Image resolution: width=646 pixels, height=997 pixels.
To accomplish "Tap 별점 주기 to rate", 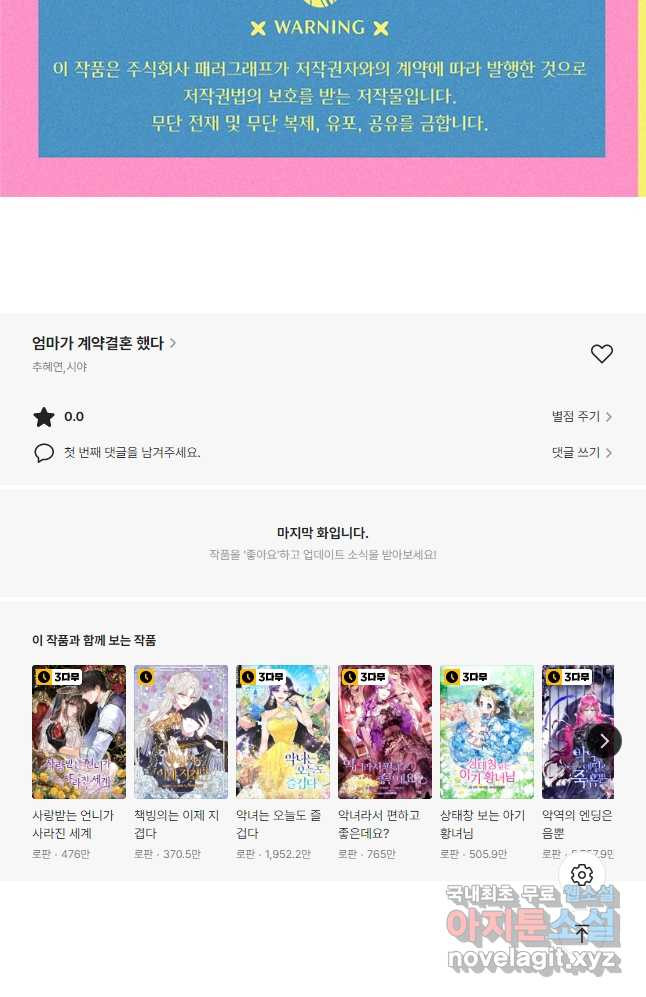I will coord(581,417).
